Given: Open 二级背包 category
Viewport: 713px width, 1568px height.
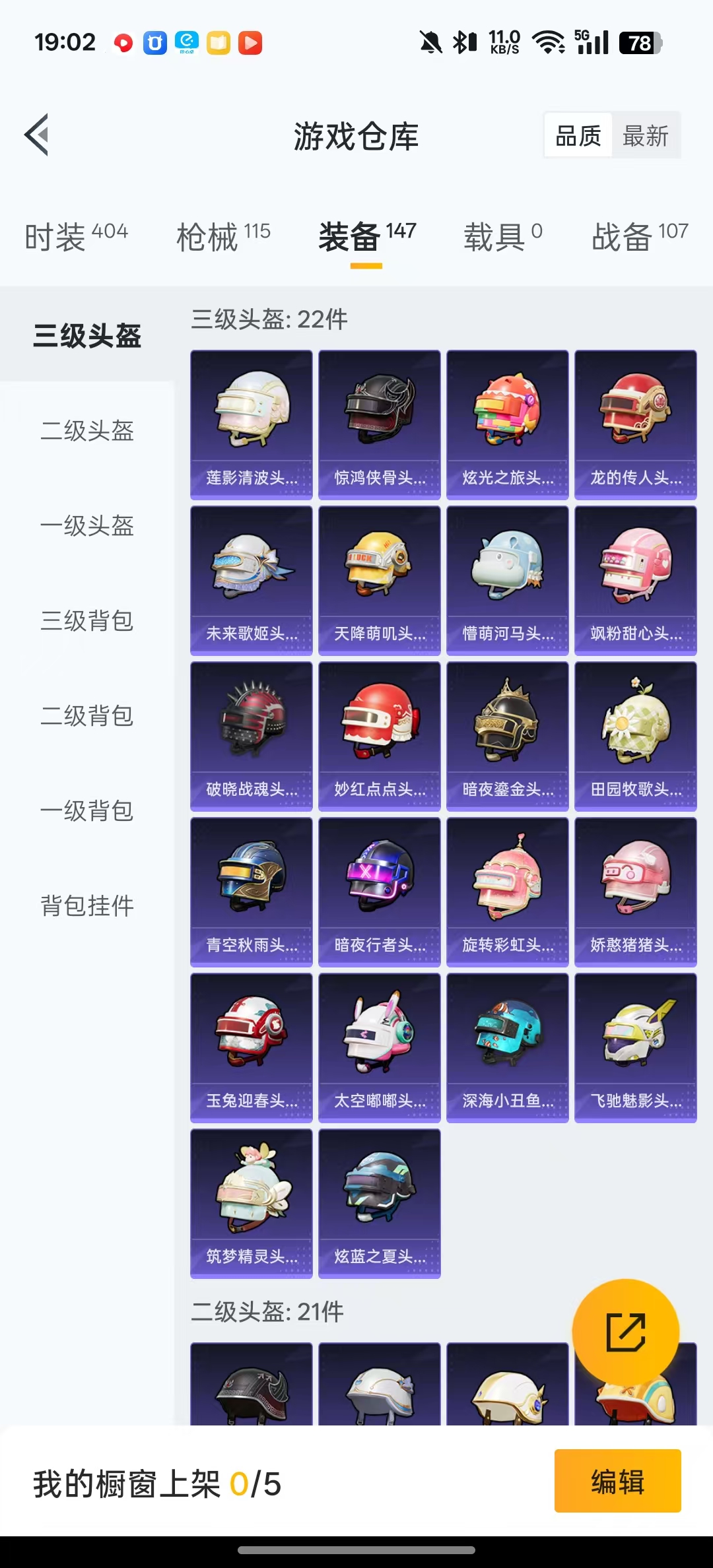Looking at the screenshot, I should coord(87,716).
